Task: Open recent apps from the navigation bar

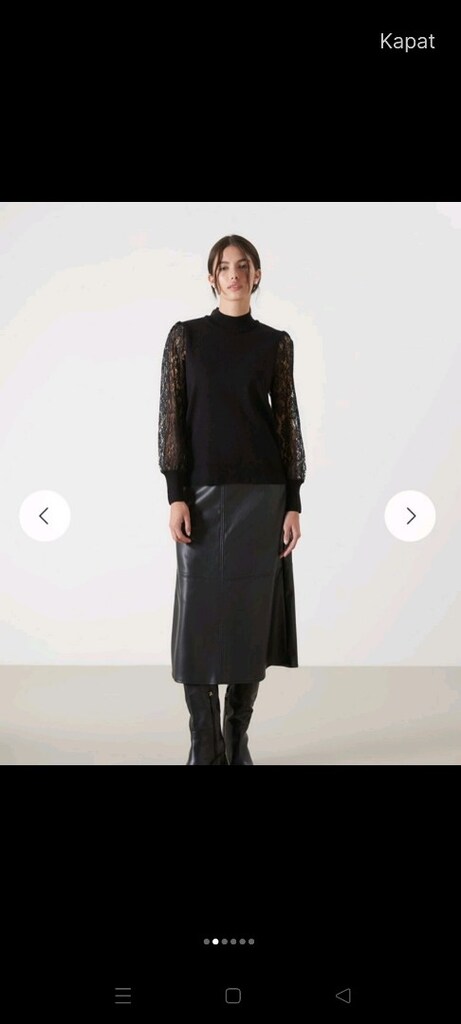Action: click(x=123, y=995)
